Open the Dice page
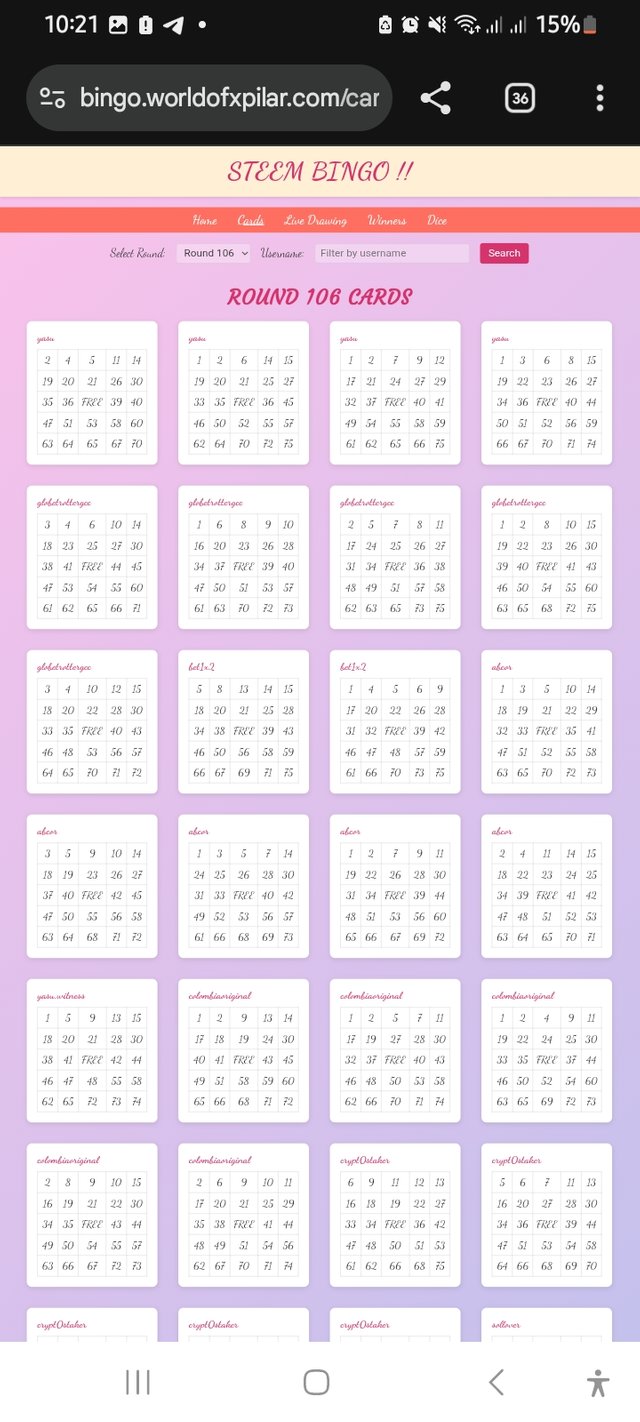Image resolution: width=640 pixels, height=1422 pixels. 437,220
